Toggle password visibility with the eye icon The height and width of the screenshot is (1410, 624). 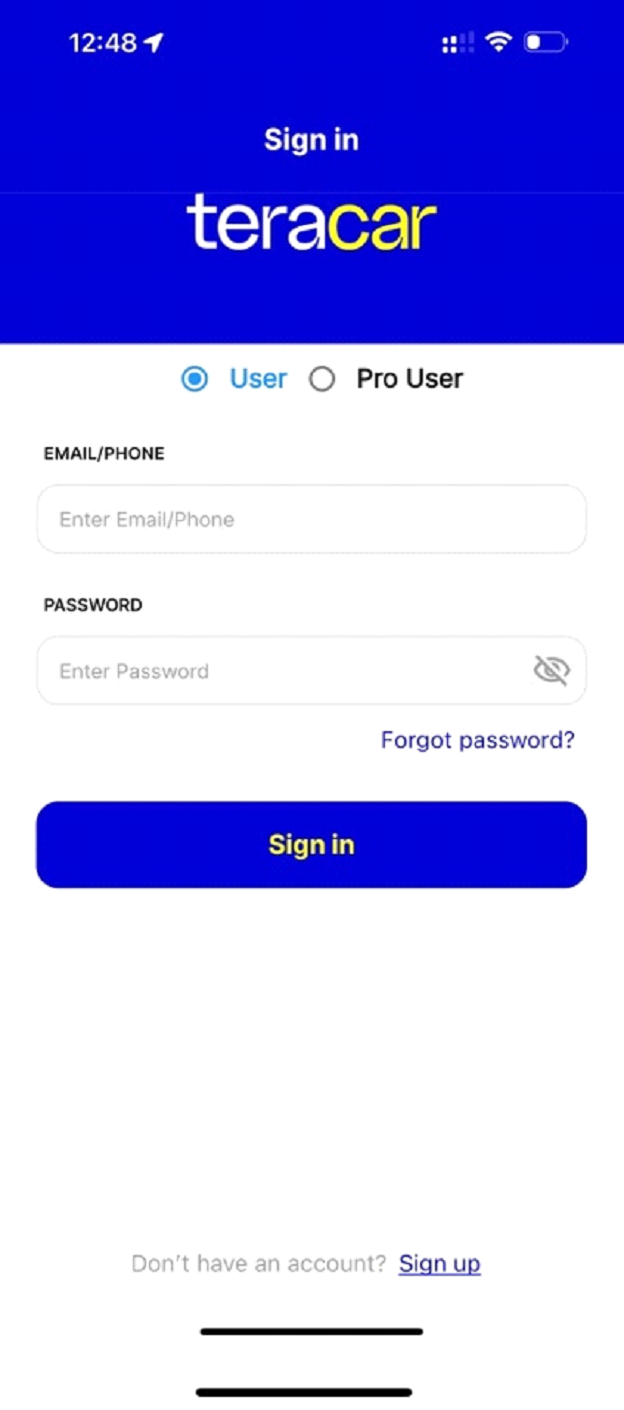(551, 670)
